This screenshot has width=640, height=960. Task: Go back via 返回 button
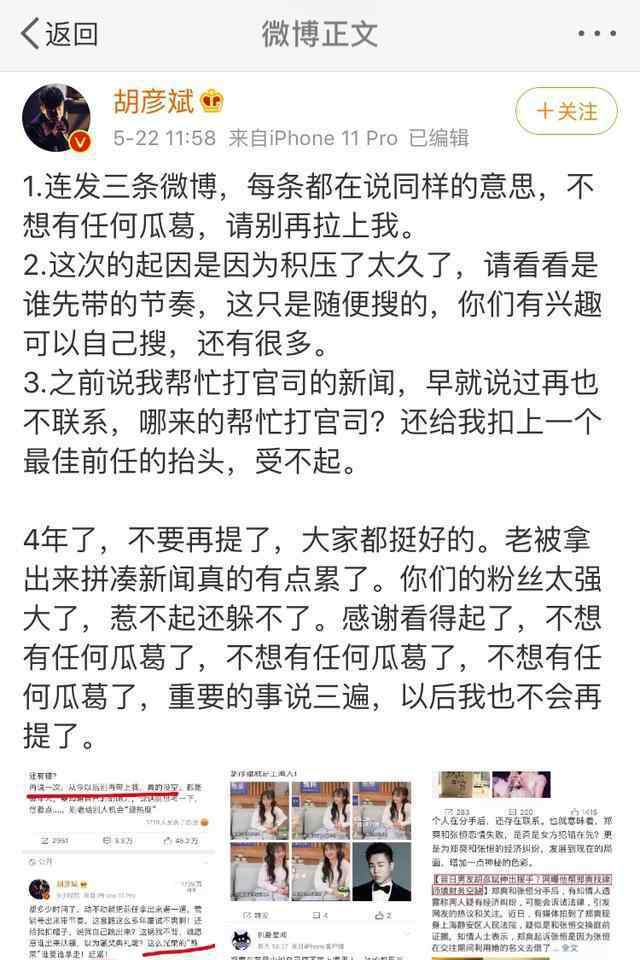tap(60, 34)
